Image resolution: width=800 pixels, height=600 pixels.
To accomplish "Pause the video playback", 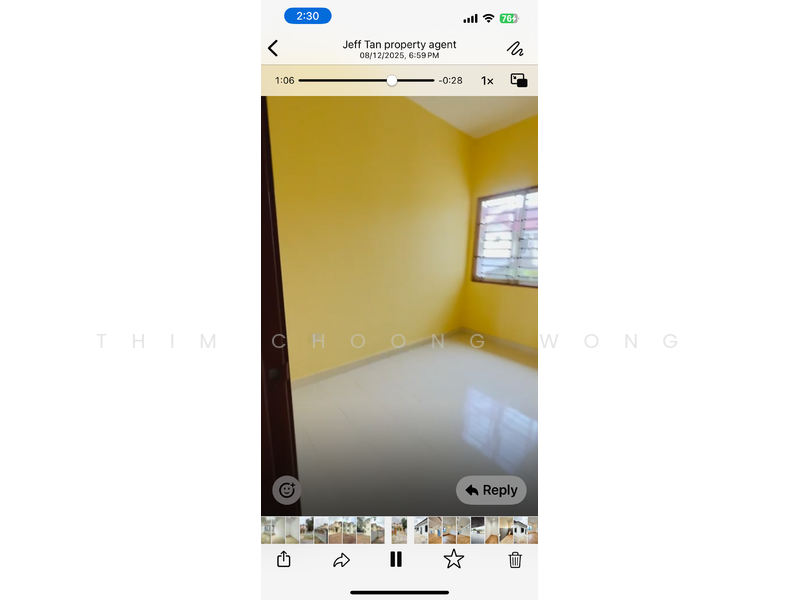I will point(396,560).
